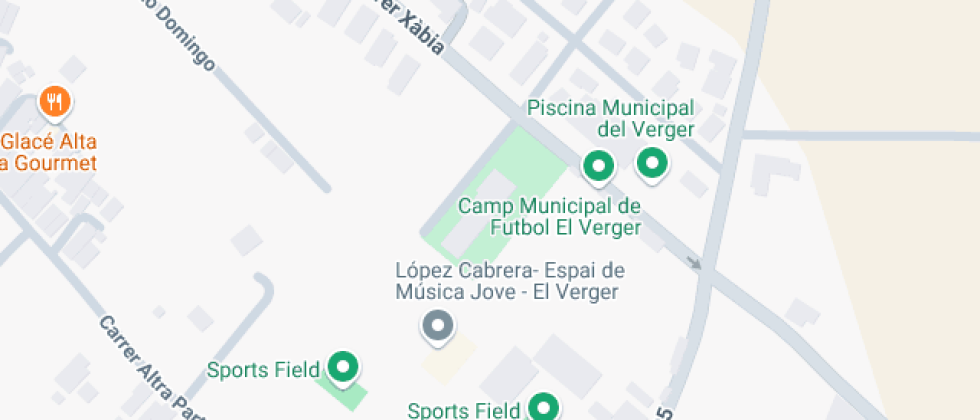Screen dimensions: 980x420
Task: View the López Cabrera Espai de Música Jove pin
Action: [437, 326]
